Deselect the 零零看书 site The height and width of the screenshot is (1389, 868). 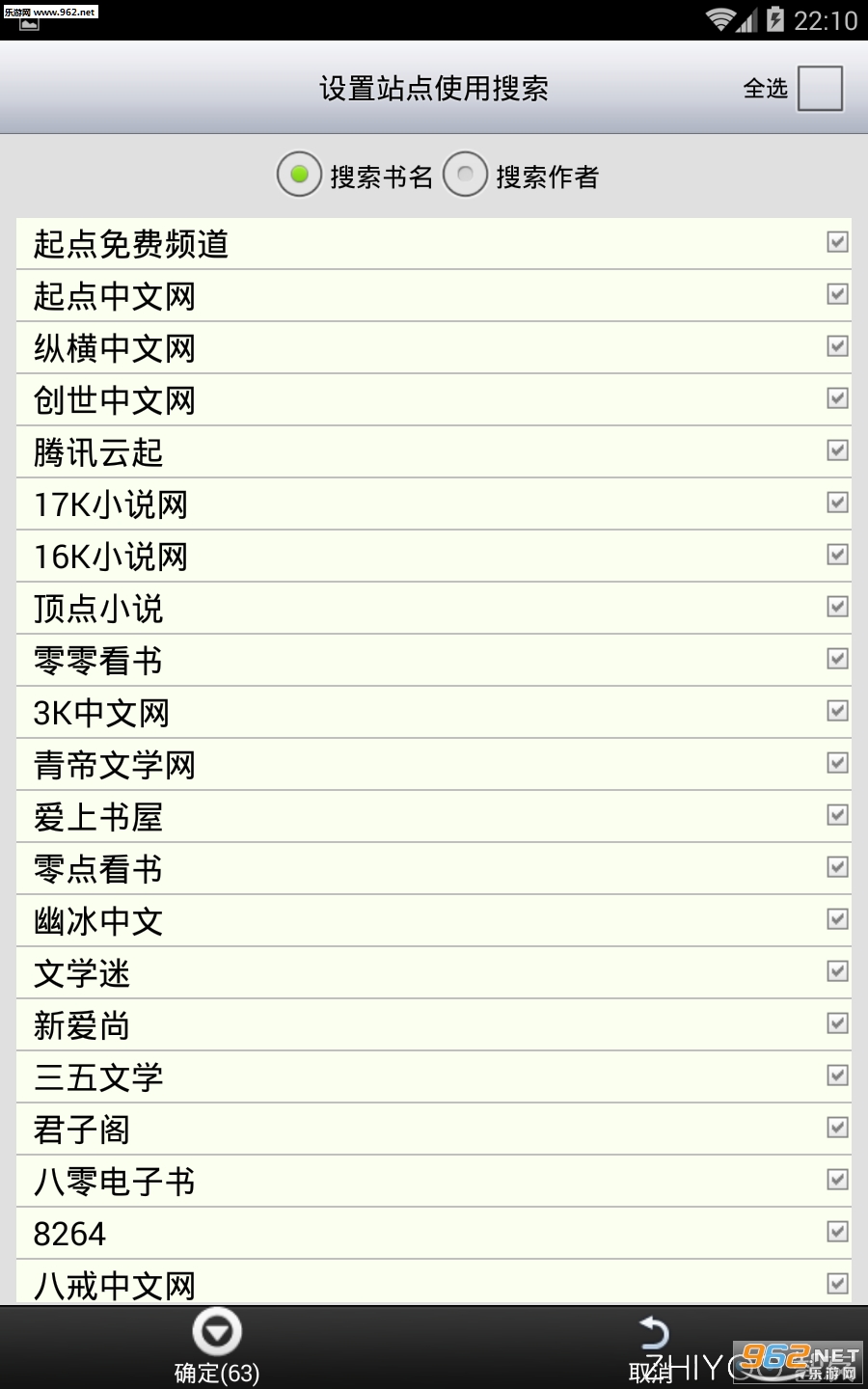coord(837,659)
